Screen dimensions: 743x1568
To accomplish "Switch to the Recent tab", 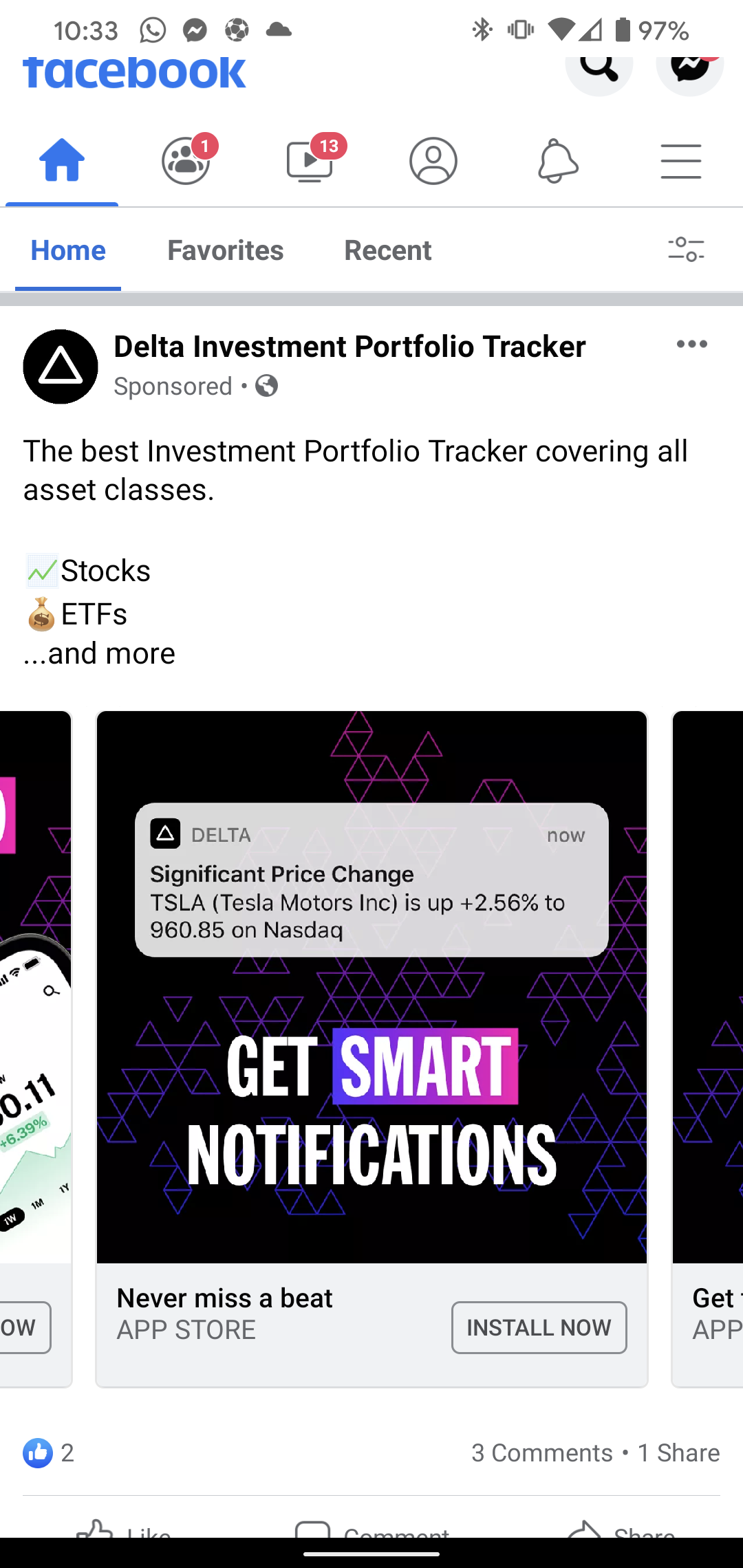I will 387,250.
